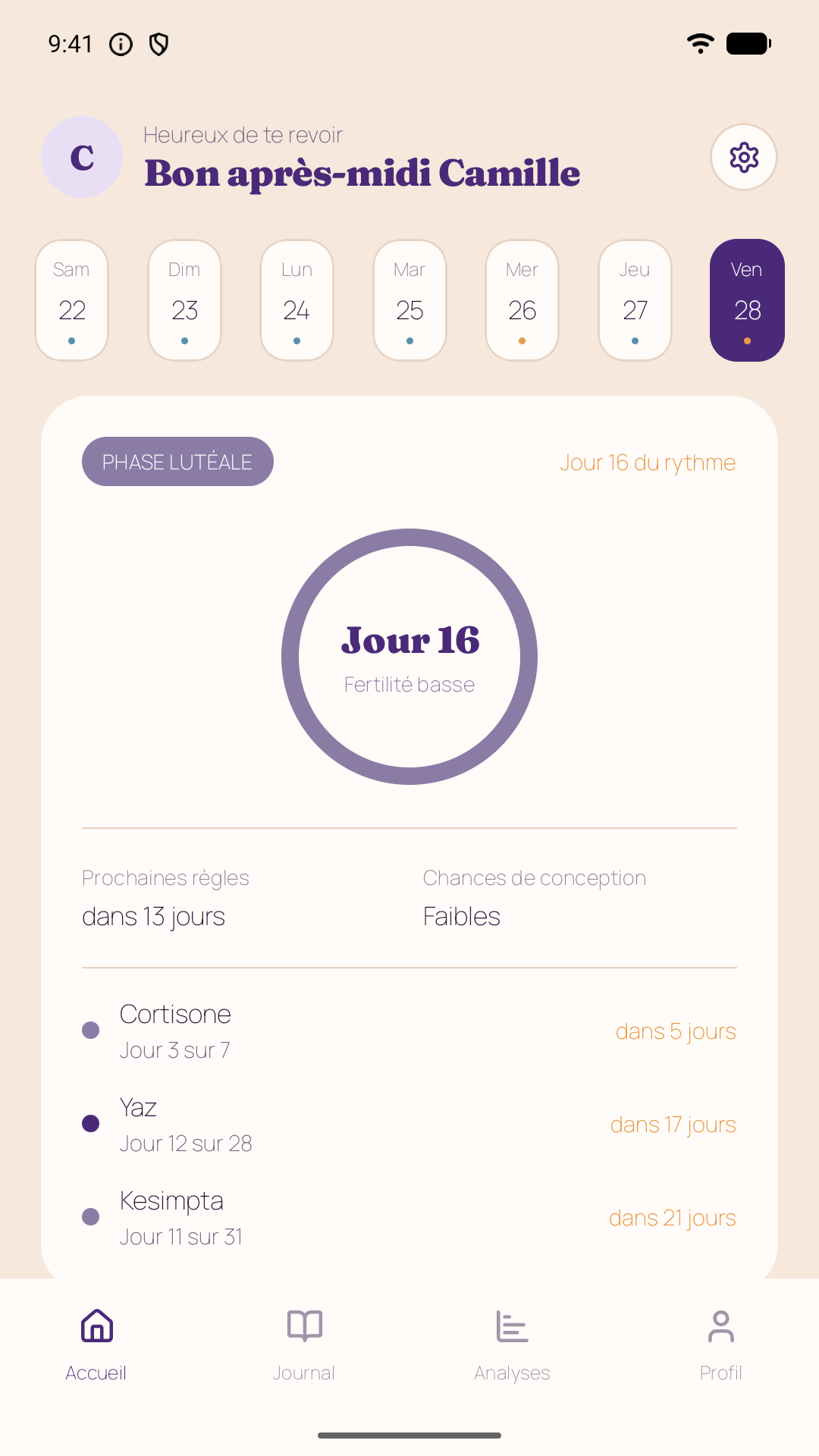Switch to the Accueil tab
This screenshot has height=1456, width=819.
[96, 1345]
